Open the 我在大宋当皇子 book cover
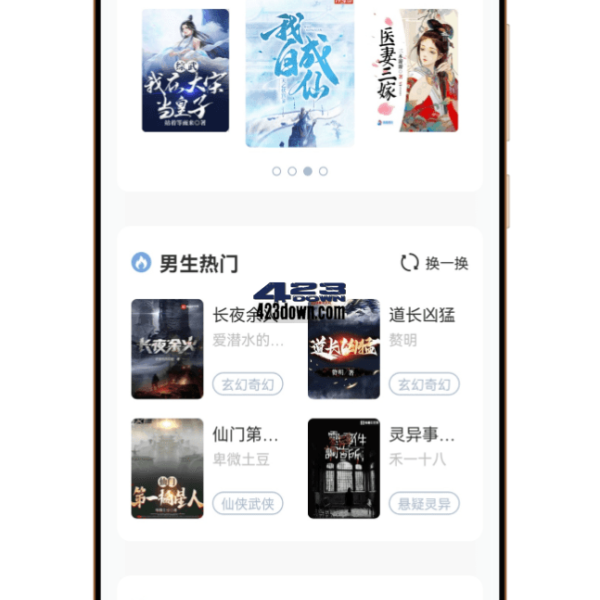 [x=185, y=70]
